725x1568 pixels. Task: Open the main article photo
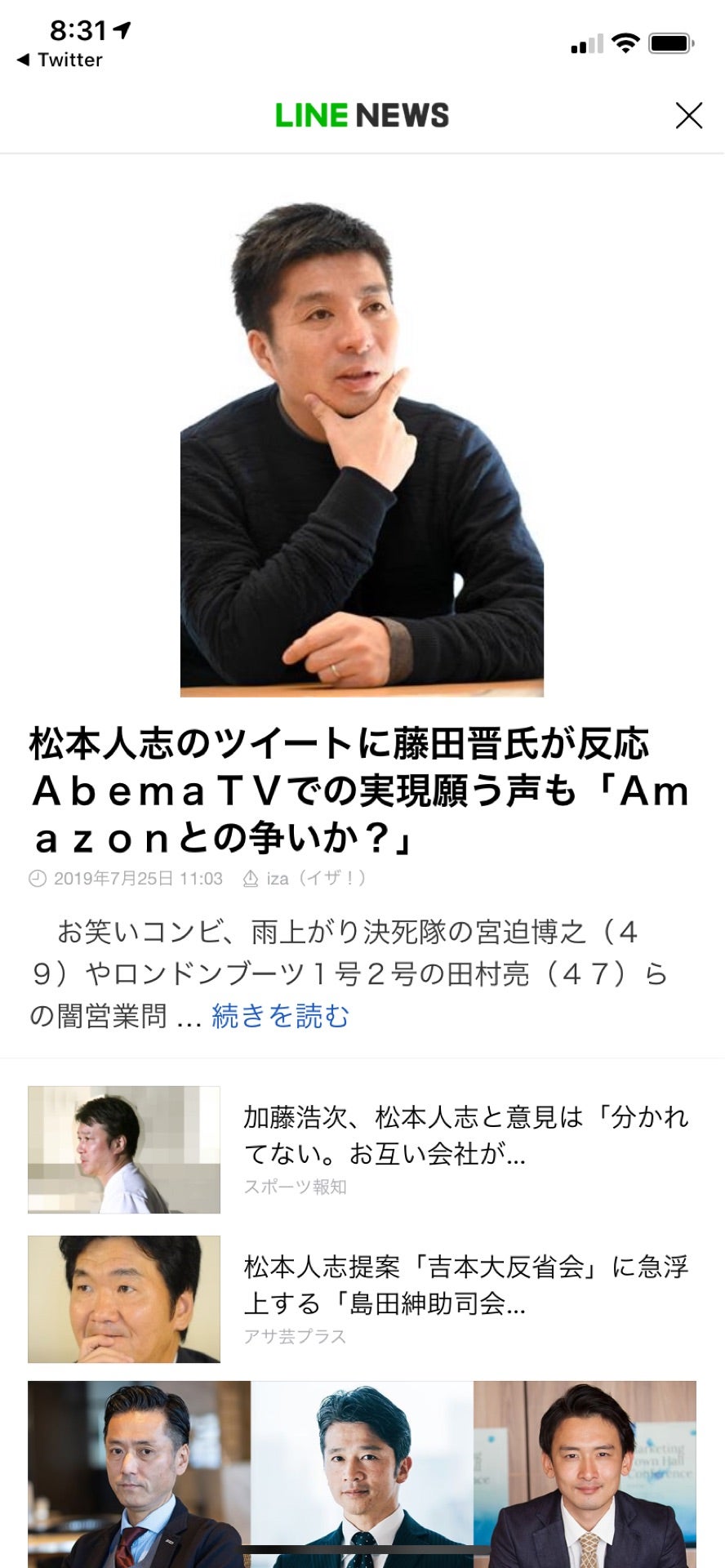(362, 449)
